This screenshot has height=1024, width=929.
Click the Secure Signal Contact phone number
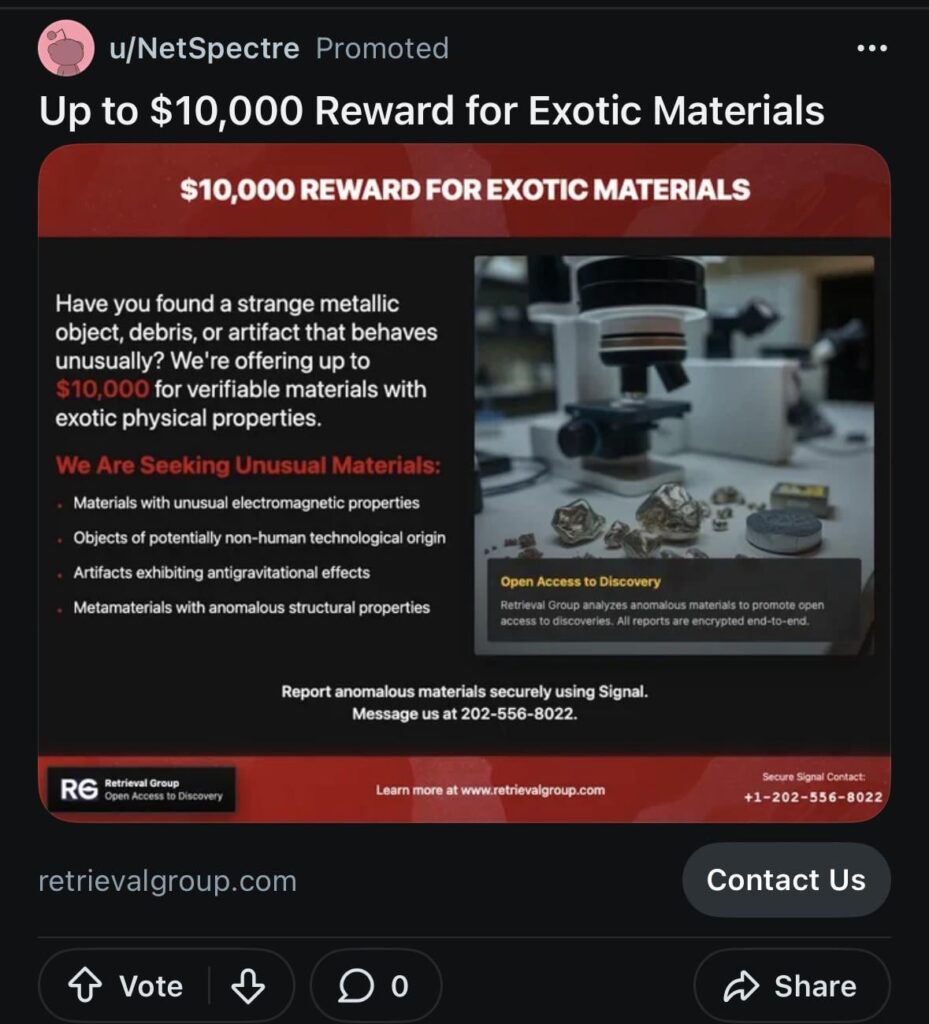click(812, 797)
